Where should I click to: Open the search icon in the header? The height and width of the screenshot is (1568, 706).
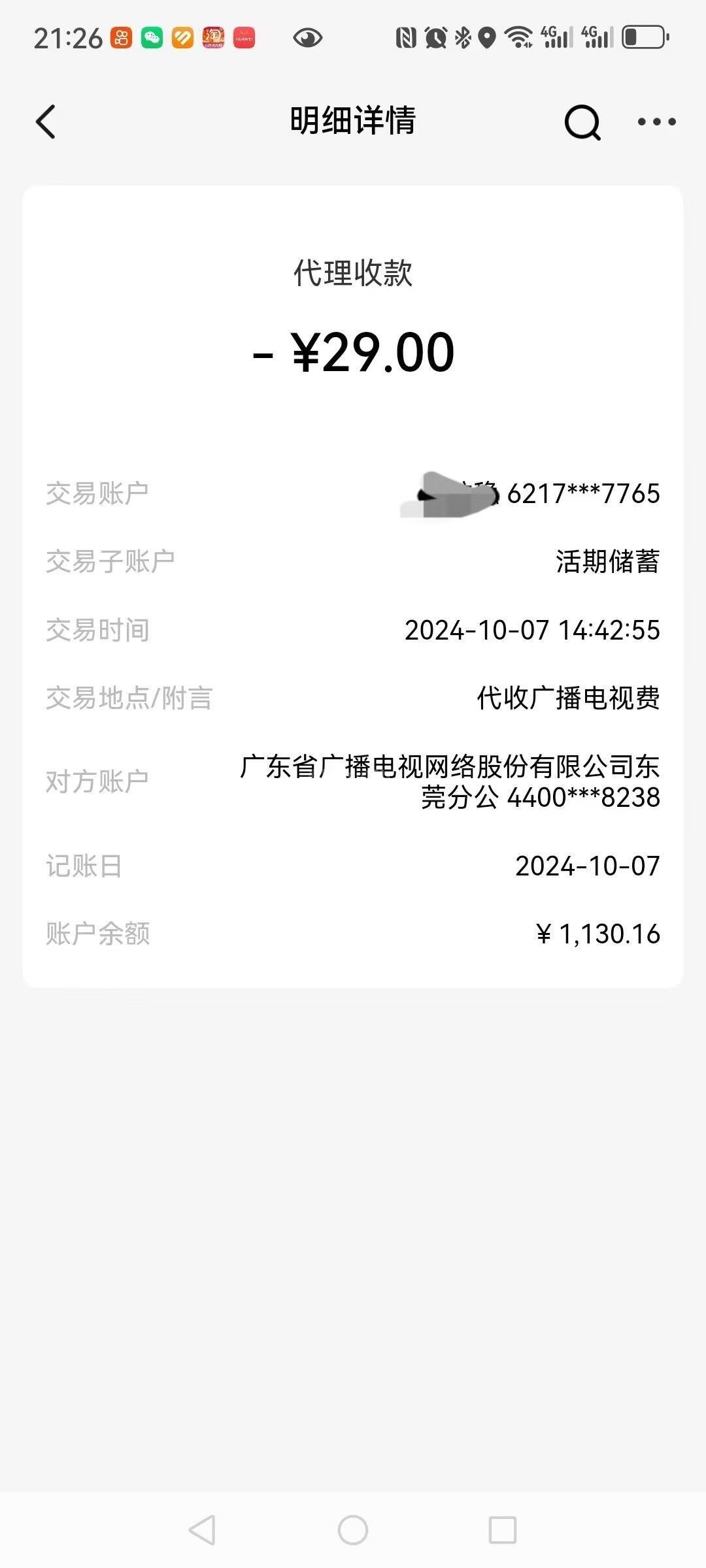click(x=582, y=122)
